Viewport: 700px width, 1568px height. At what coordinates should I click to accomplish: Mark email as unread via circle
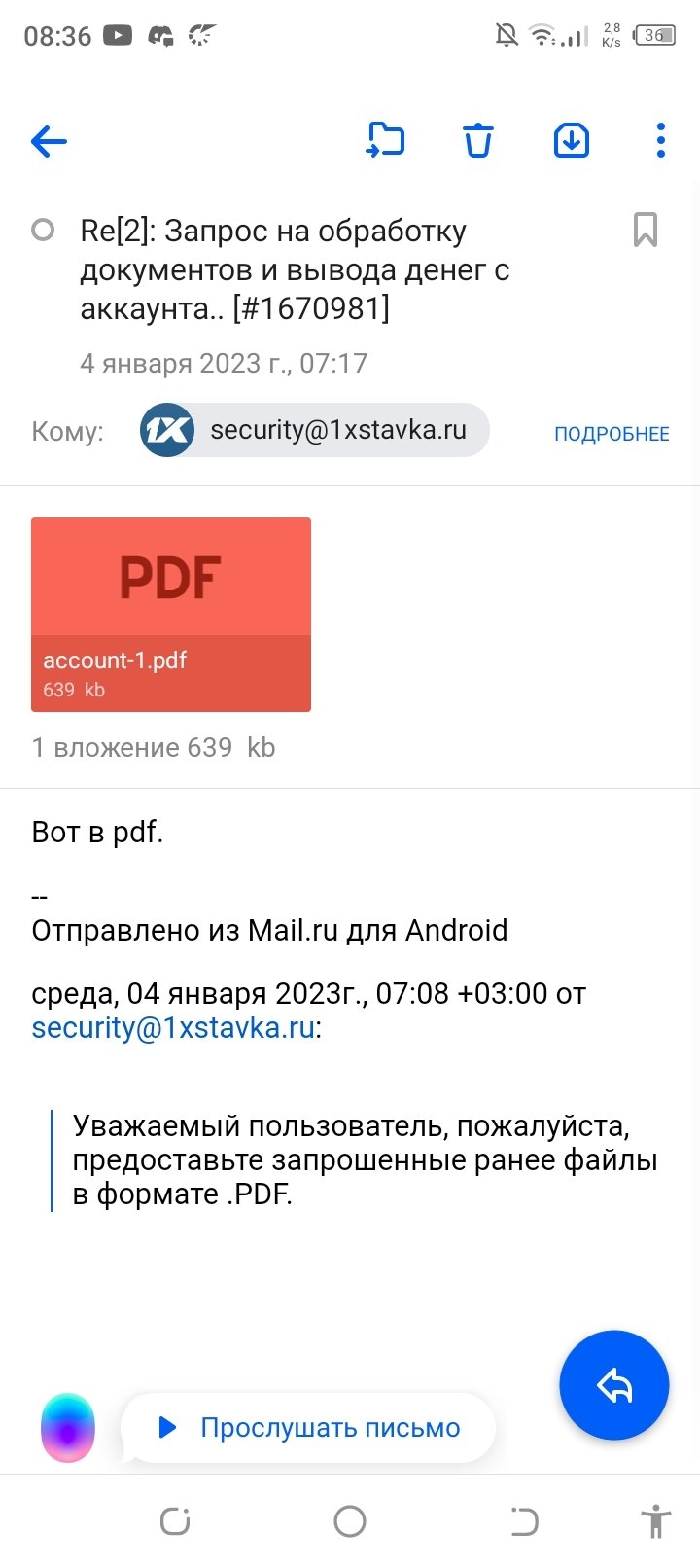tap(43, 231)
